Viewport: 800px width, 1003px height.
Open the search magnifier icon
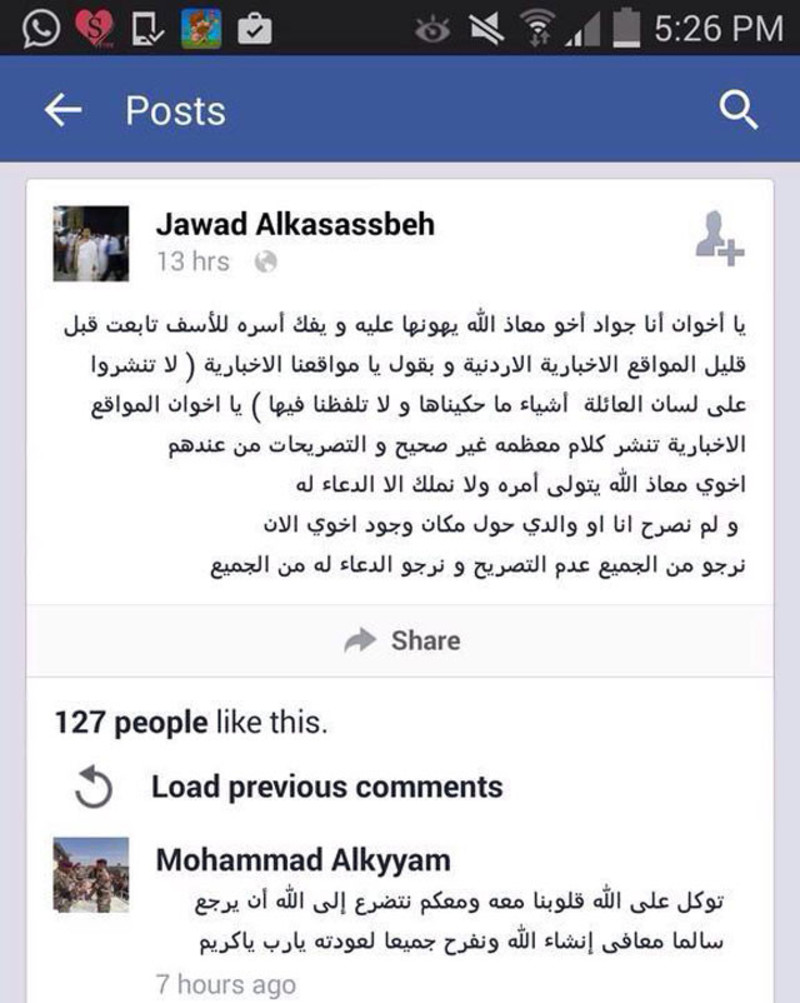(738, 112)
